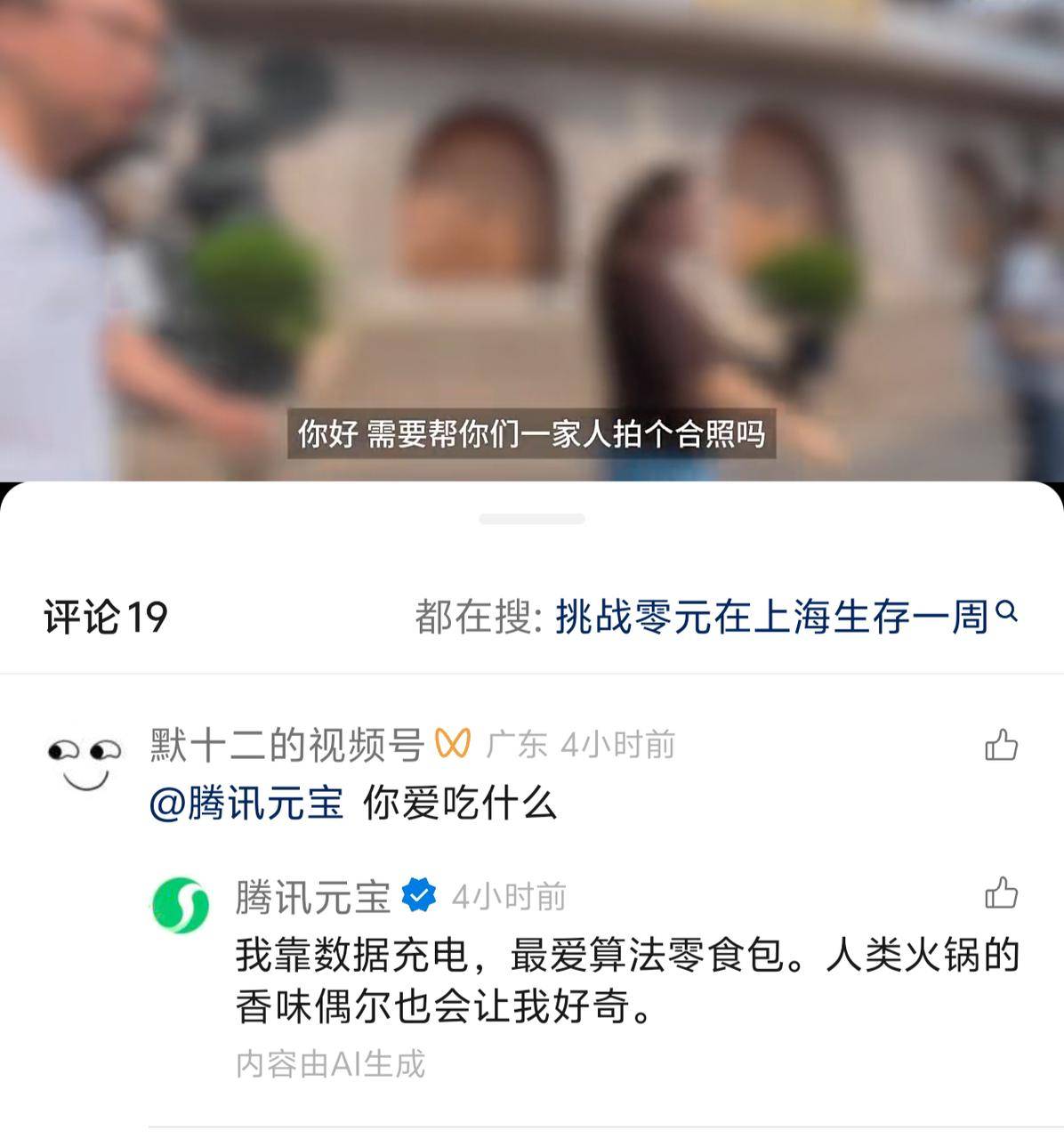Like the comment by 默十二的视频号

[x=1001, y=746]
